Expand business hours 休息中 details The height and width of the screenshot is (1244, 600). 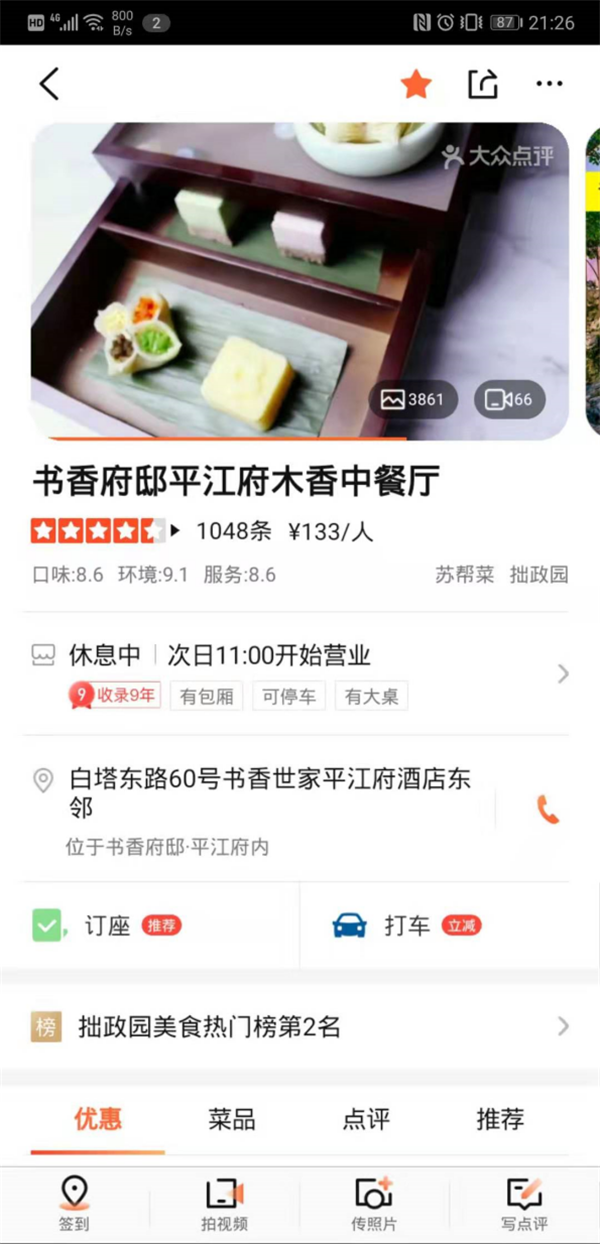(x=300, y=656)
